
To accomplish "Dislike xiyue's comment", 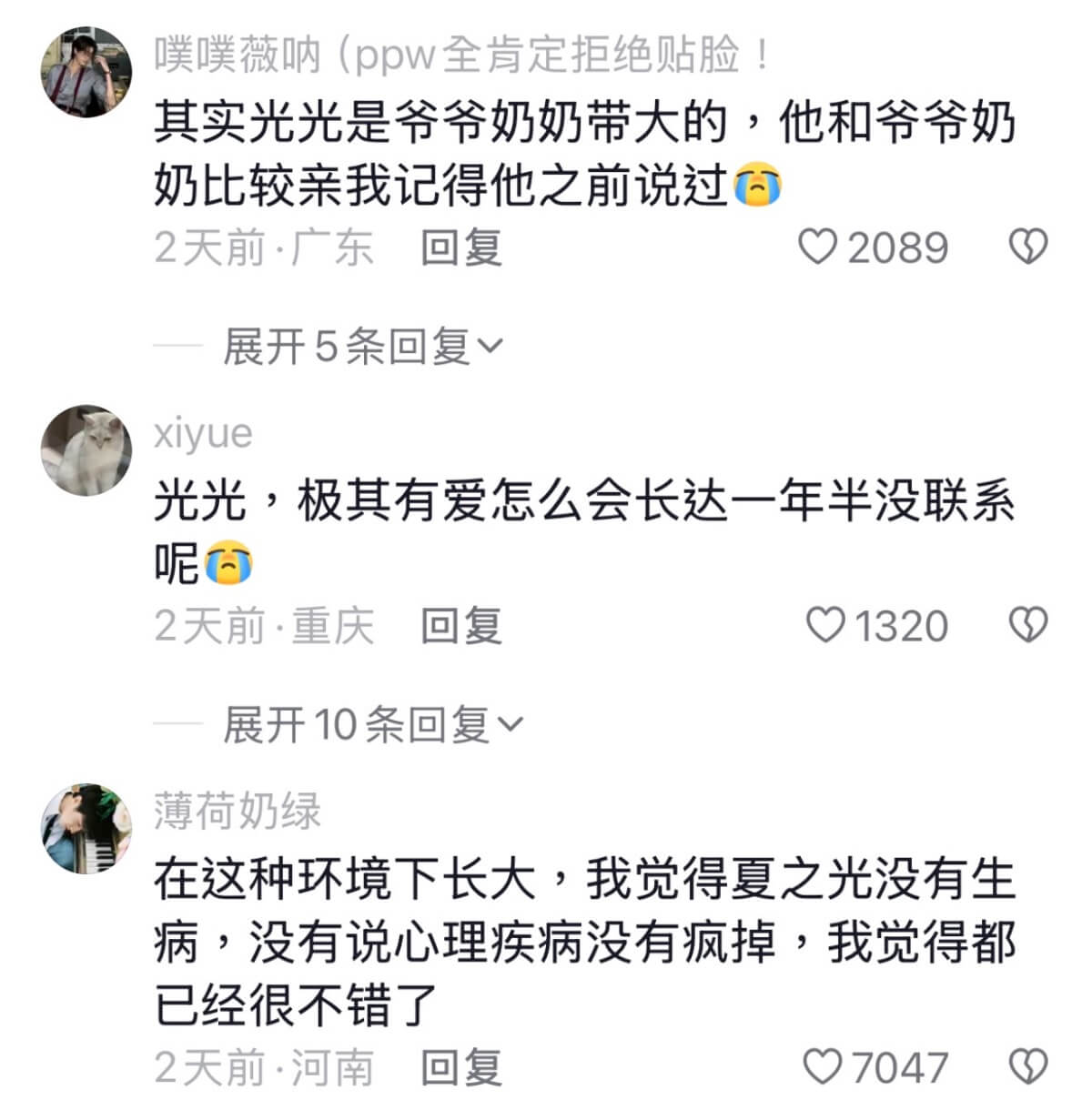I will [1028, 626].
